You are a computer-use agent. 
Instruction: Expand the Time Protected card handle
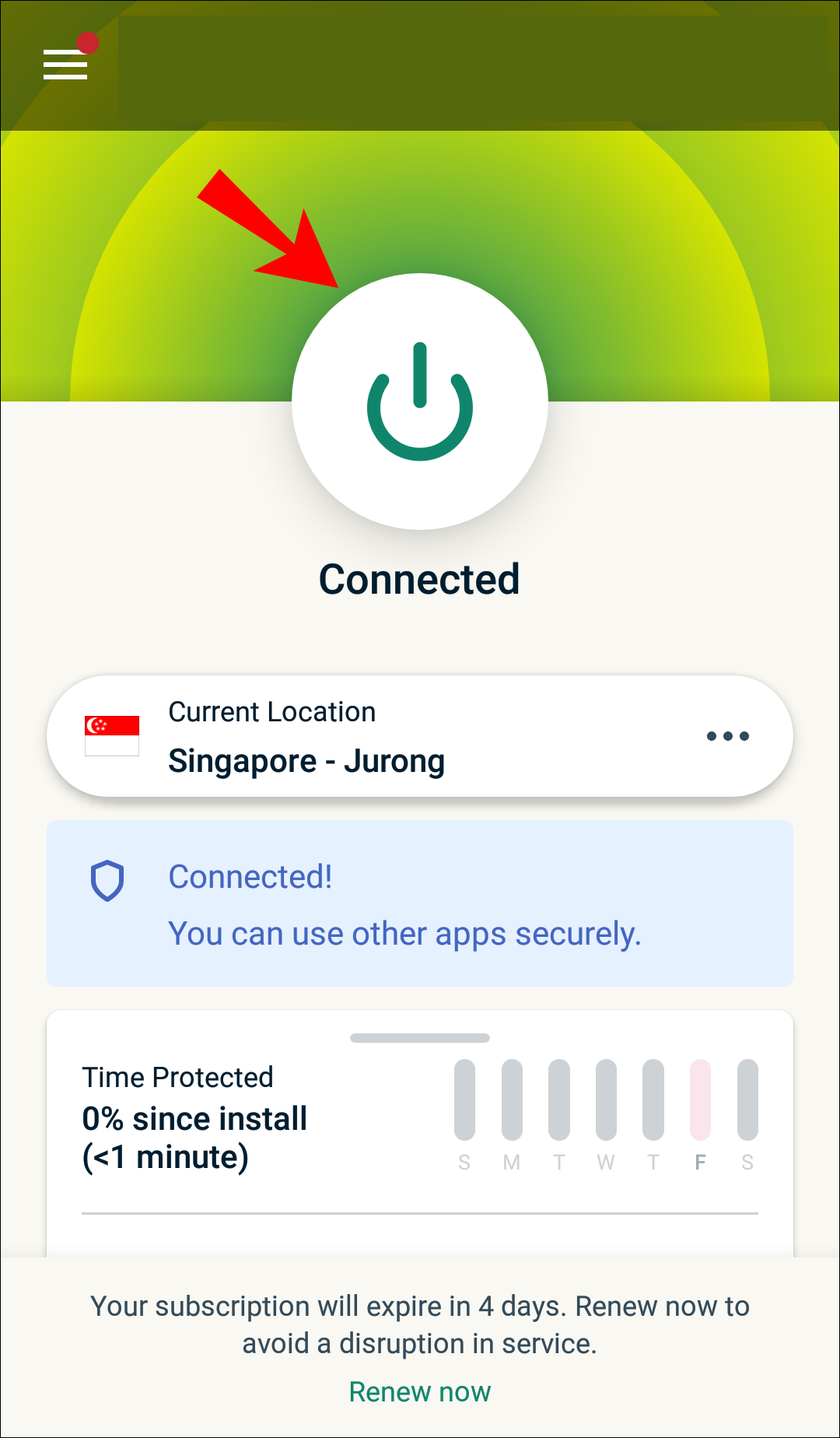[420, 1038]
